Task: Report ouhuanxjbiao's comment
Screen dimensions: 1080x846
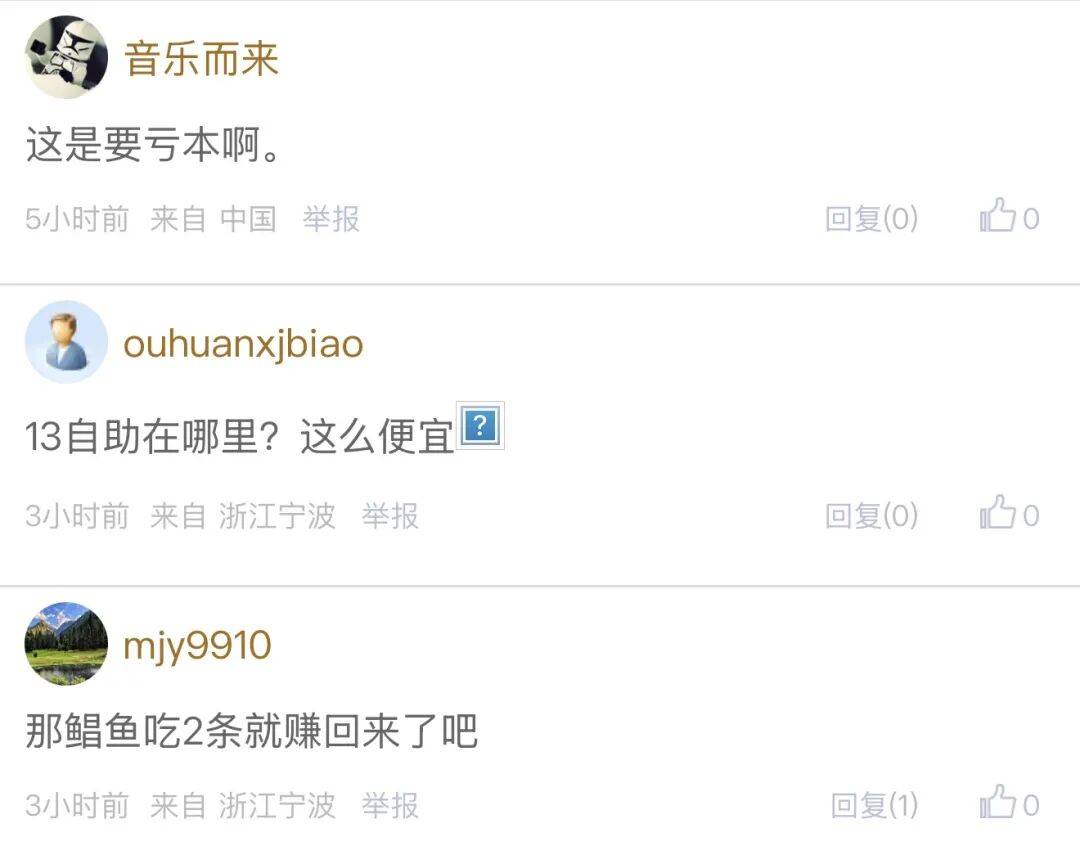Action: point(390,516)
